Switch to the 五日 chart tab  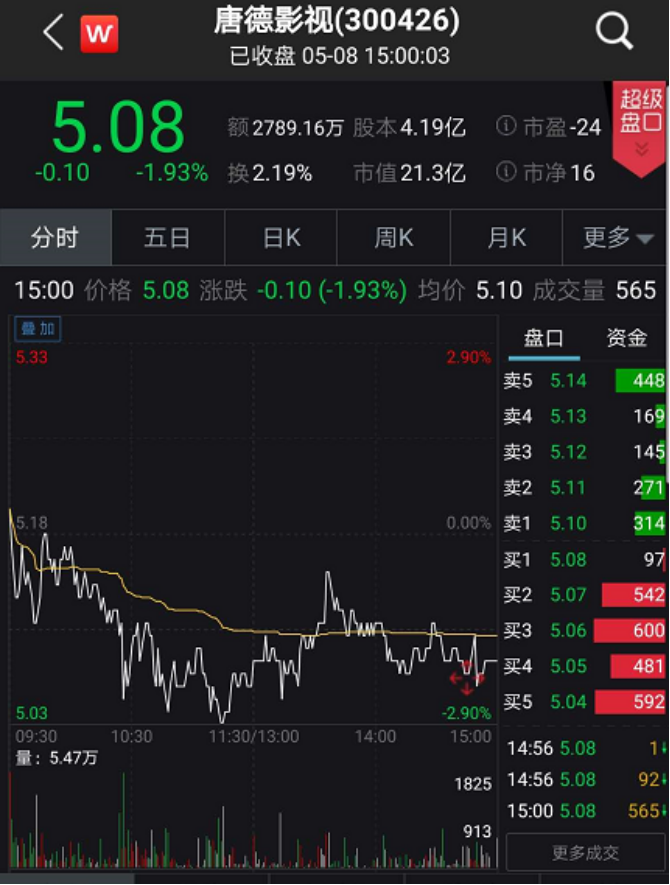tap(167, 238)
